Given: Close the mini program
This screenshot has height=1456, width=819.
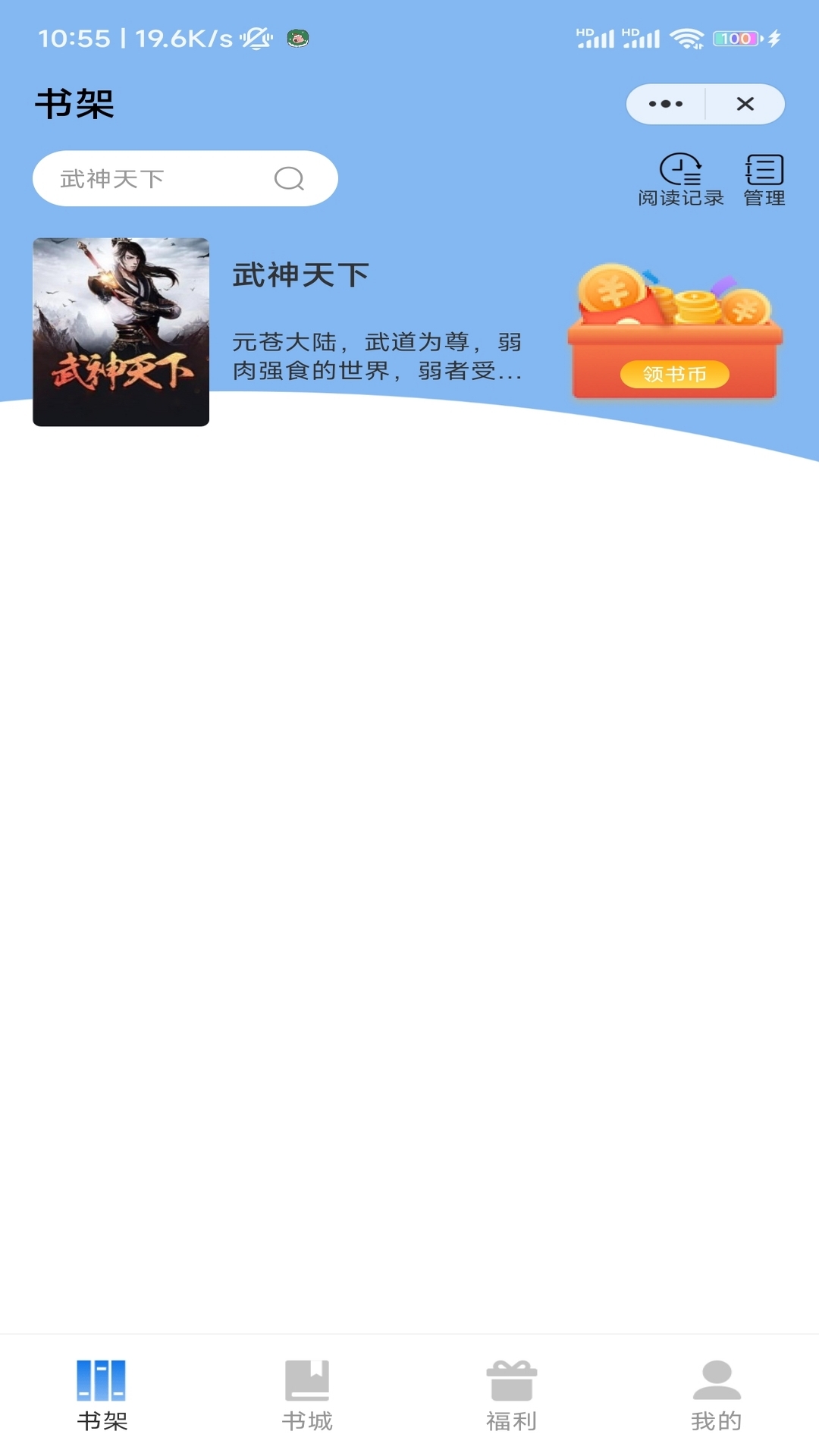Looking at the screenshot, I should coord(745,104).
